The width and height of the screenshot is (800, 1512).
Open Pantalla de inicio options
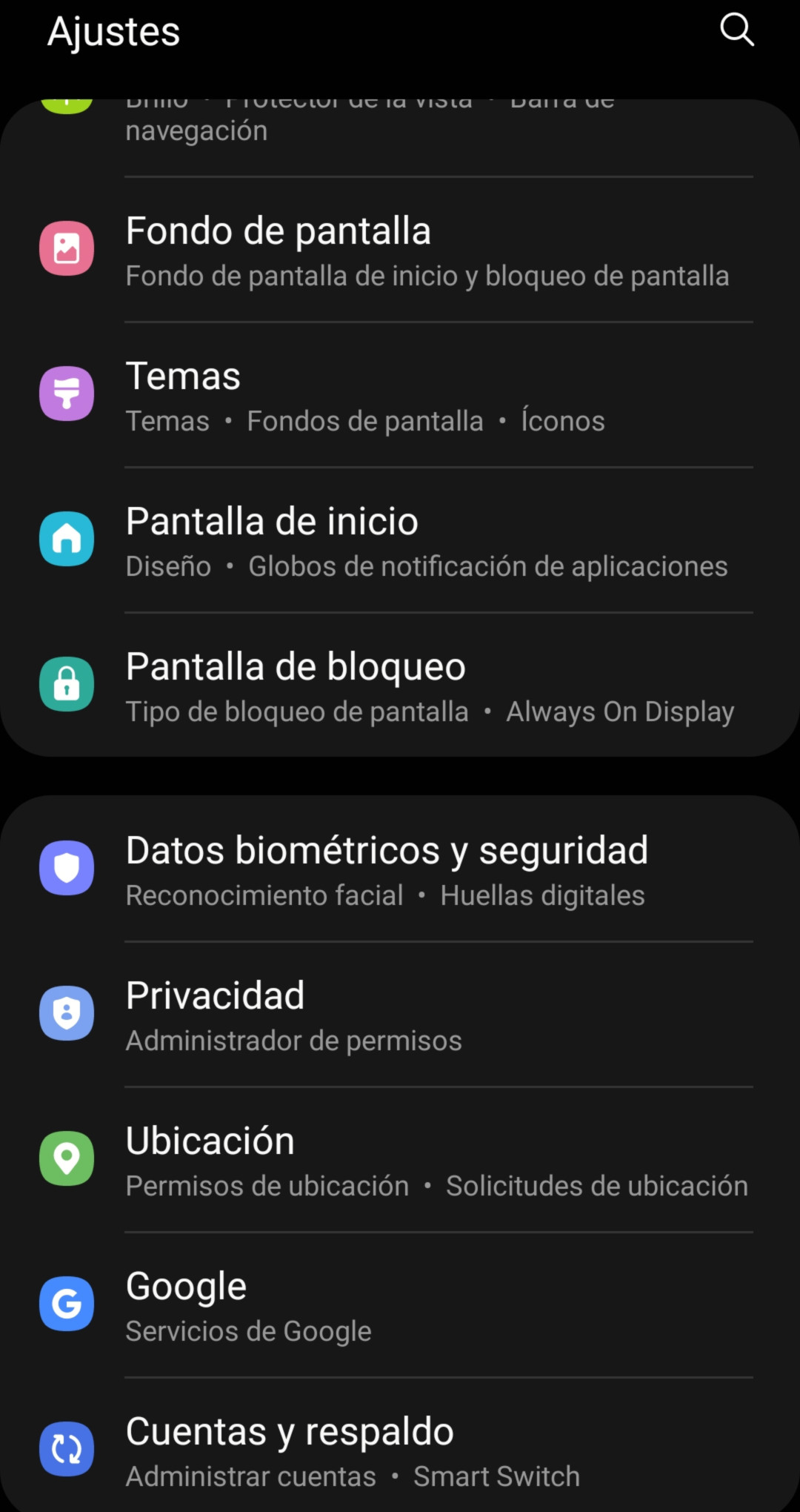(x=400, y=541)
